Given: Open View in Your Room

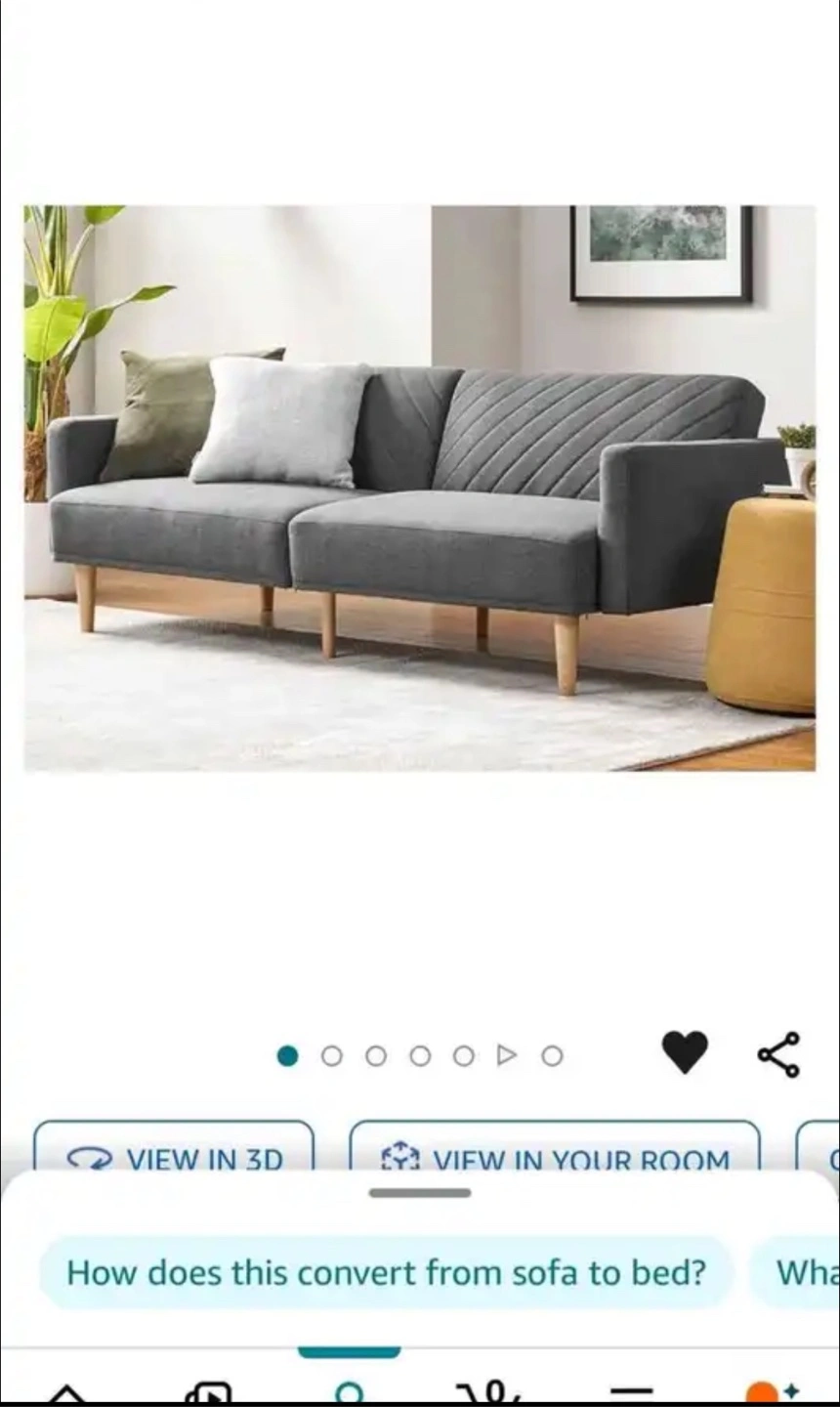Looking at the screenshot, I should pyautogui.click(x=555, y=1146).
